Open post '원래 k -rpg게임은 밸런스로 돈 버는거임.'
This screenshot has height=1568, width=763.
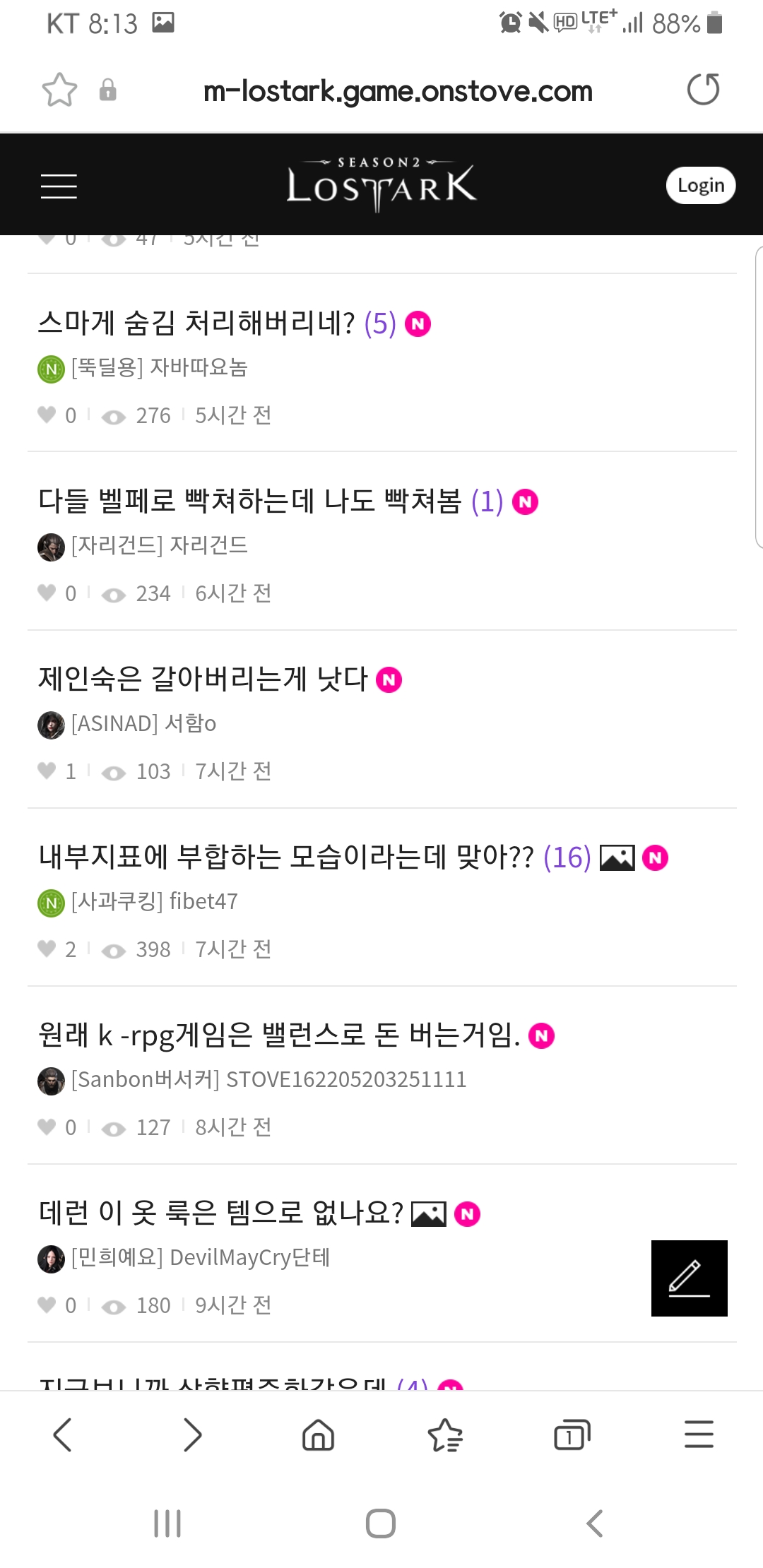pos(279,1035)
